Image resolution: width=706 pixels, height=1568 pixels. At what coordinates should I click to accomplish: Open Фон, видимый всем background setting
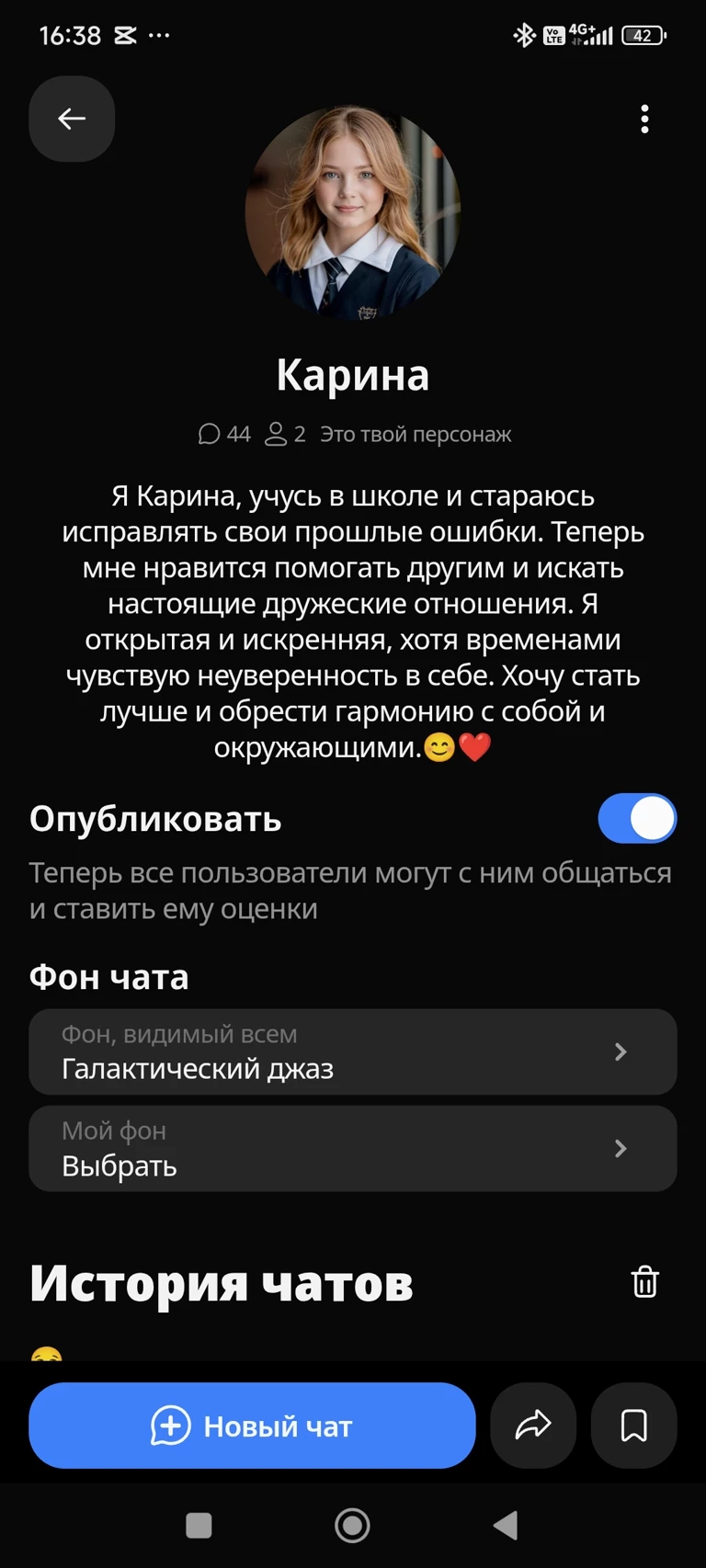[353, 1051]
